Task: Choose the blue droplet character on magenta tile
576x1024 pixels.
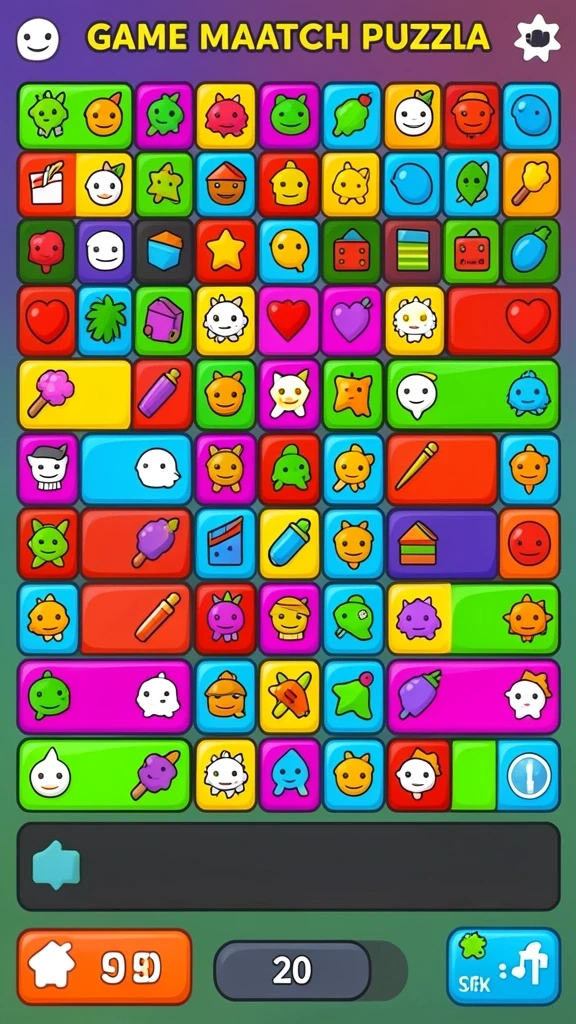Action: point(289,775)
